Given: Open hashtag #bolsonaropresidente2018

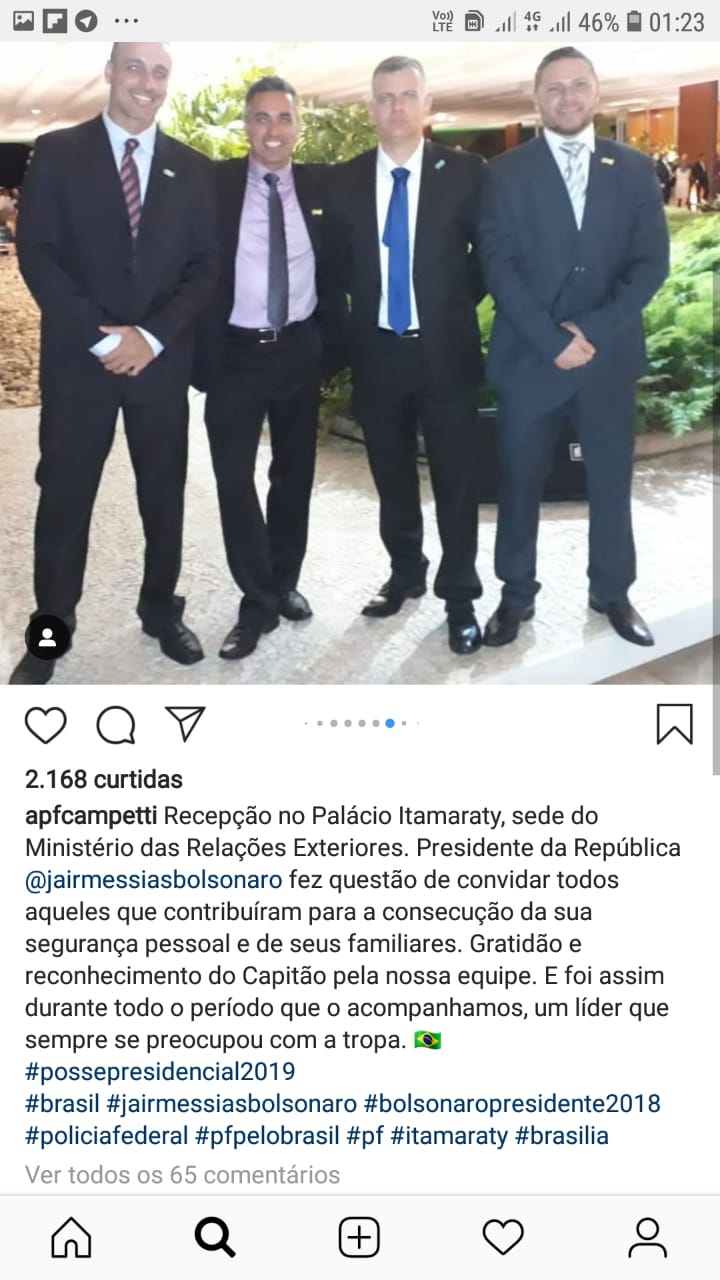Looking at the screenshot, I should pos(512,1104).
